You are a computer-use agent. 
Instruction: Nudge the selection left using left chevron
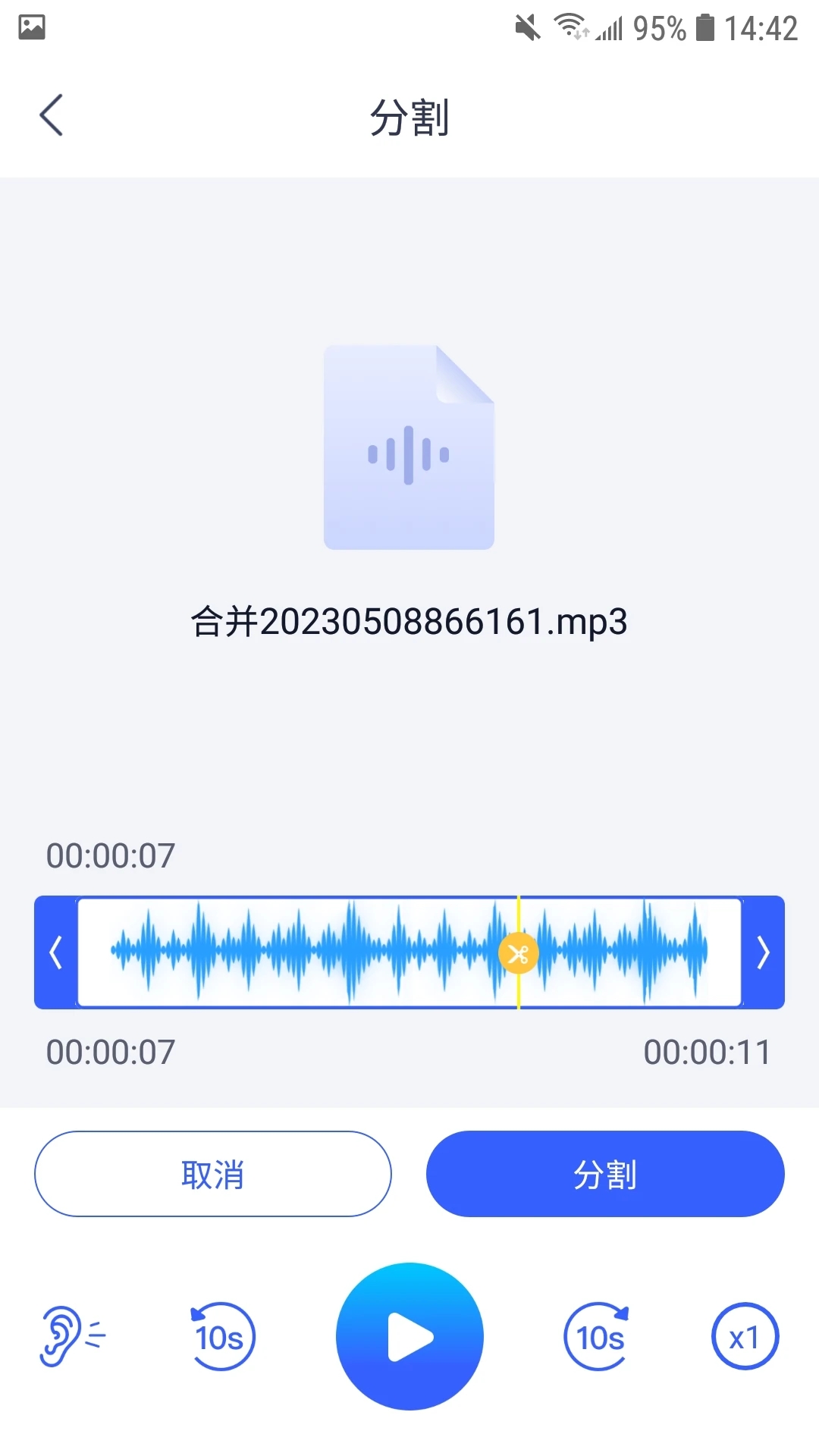pyautogui.click(x=55, y=953)
